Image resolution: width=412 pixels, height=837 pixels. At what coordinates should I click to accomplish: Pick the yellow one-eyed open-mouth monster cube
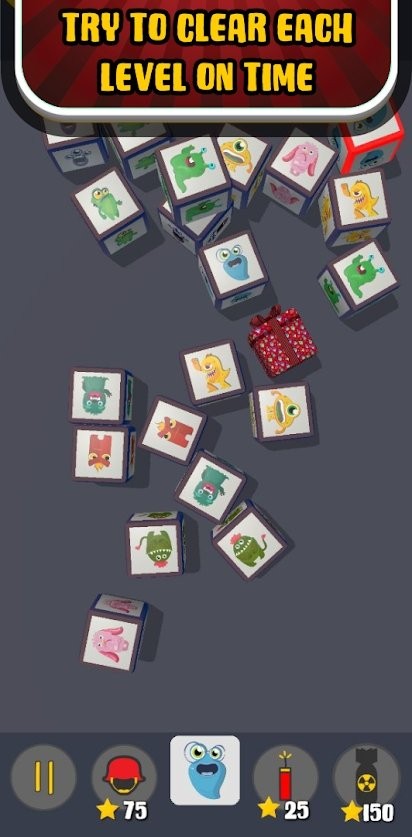(x=282, y=412)
